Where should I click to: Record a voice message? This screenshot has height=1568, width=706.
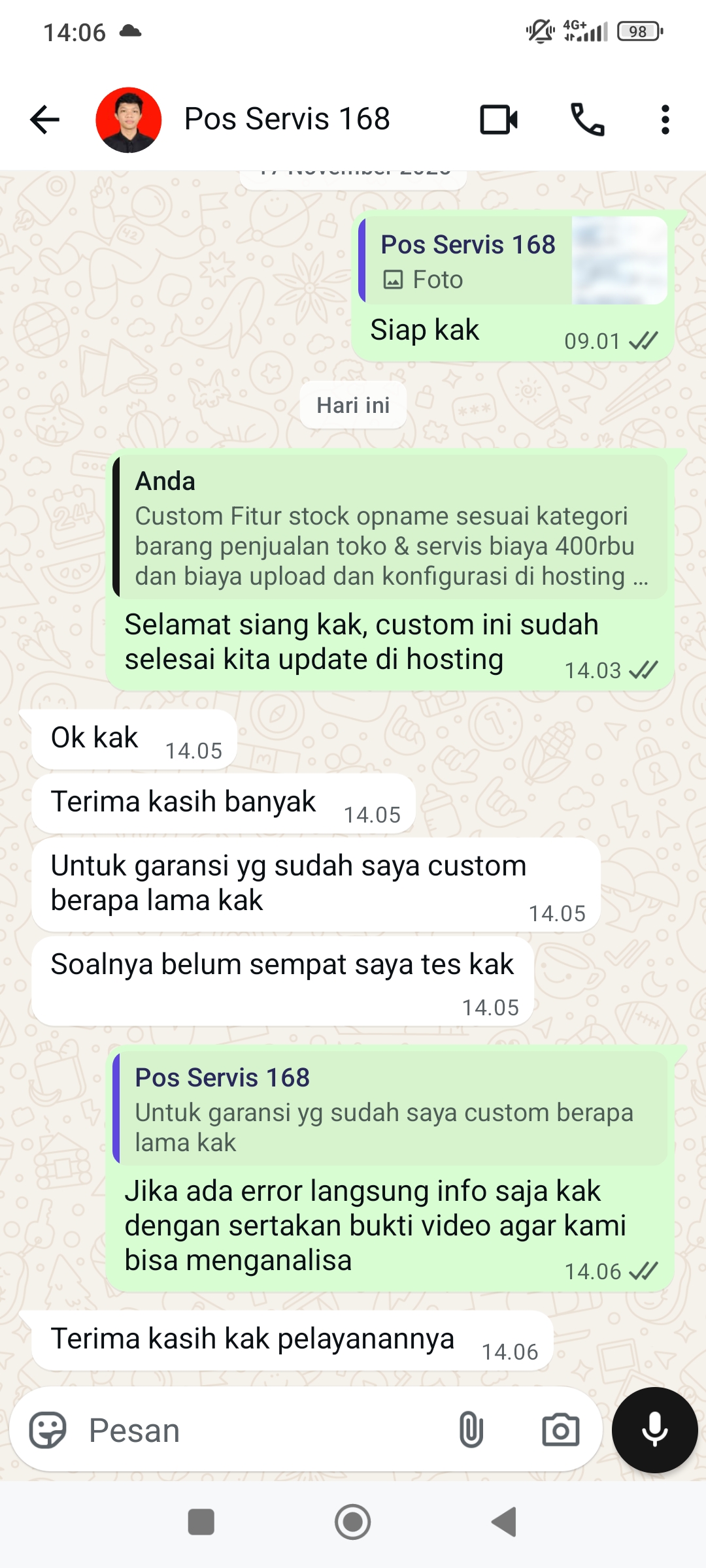pyautogui.click(x=654, y=1430)
